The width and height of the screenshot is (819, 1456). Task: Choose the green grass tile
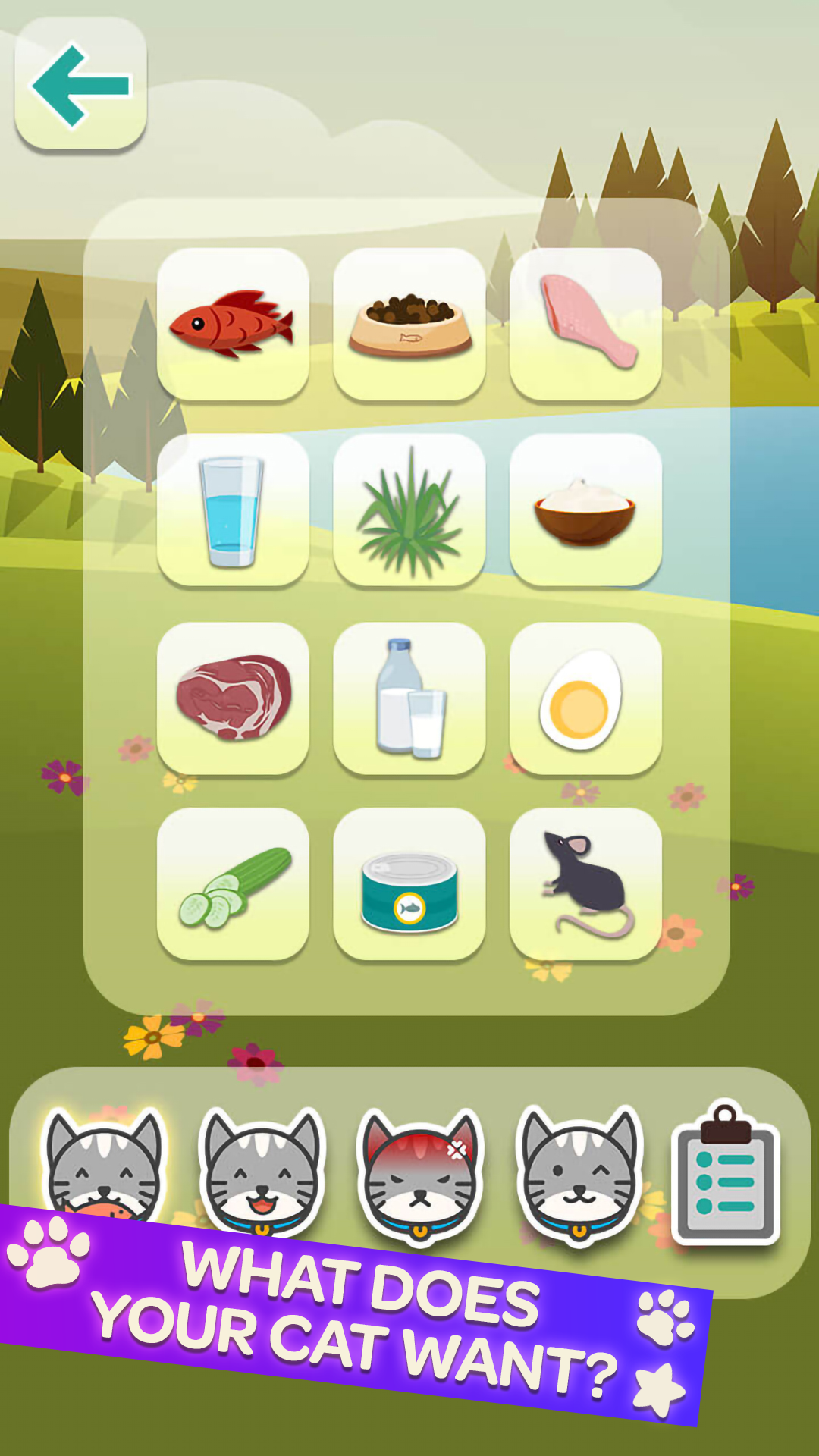(x=409, y=510)
